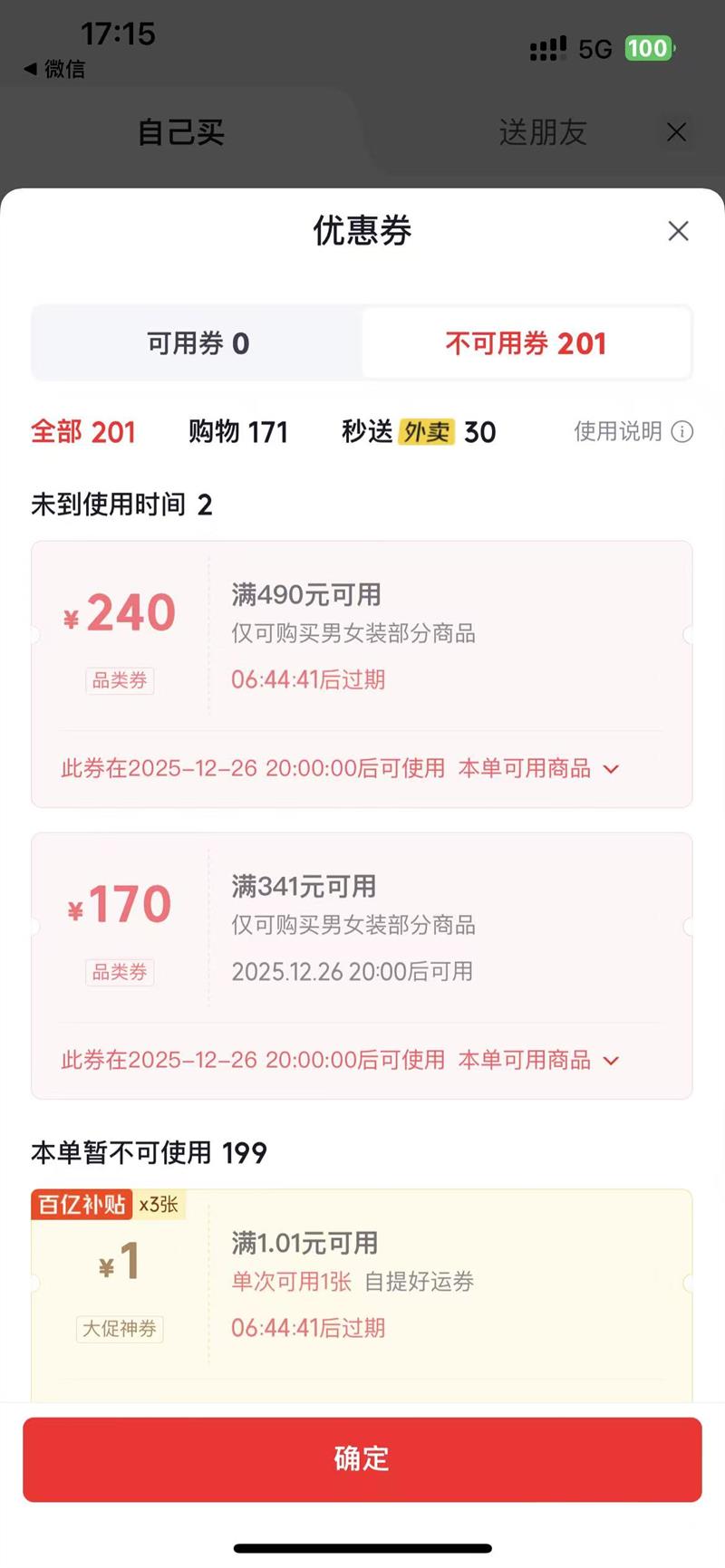Image resolution: width=725 pixels, height=1568 pixels.
Task: Tap the red 百亿补贴 badge
Action: point(82,1205)
